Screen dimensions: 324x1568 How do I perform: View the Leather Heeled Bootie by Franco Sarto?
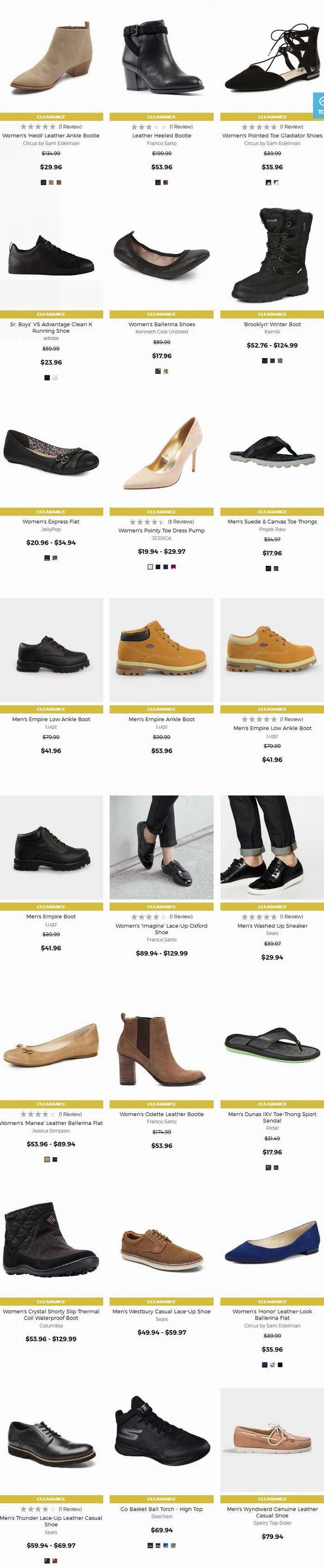pos(162,136)
